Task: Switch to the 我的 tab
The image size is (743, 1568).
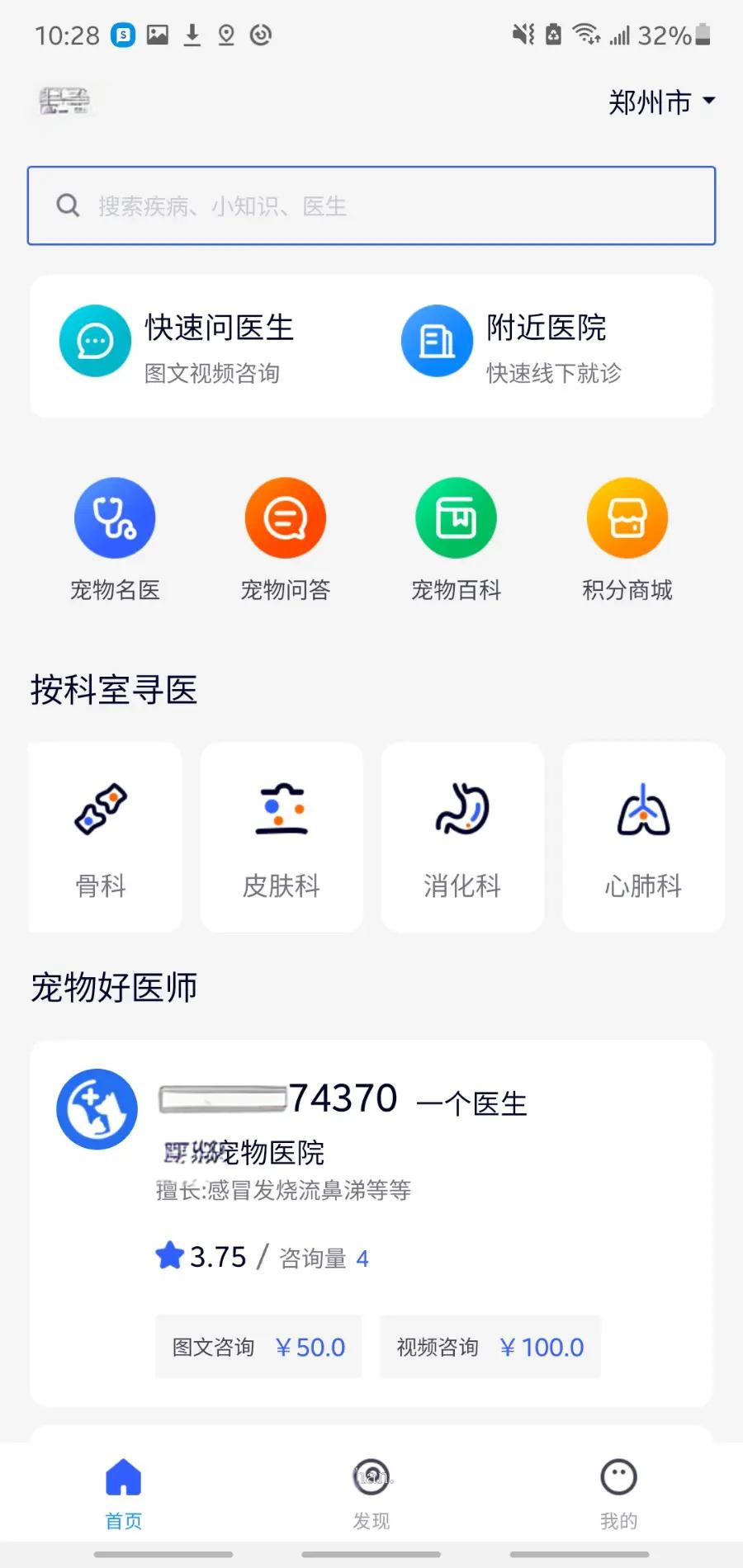Action: [x=618, y=1494]
